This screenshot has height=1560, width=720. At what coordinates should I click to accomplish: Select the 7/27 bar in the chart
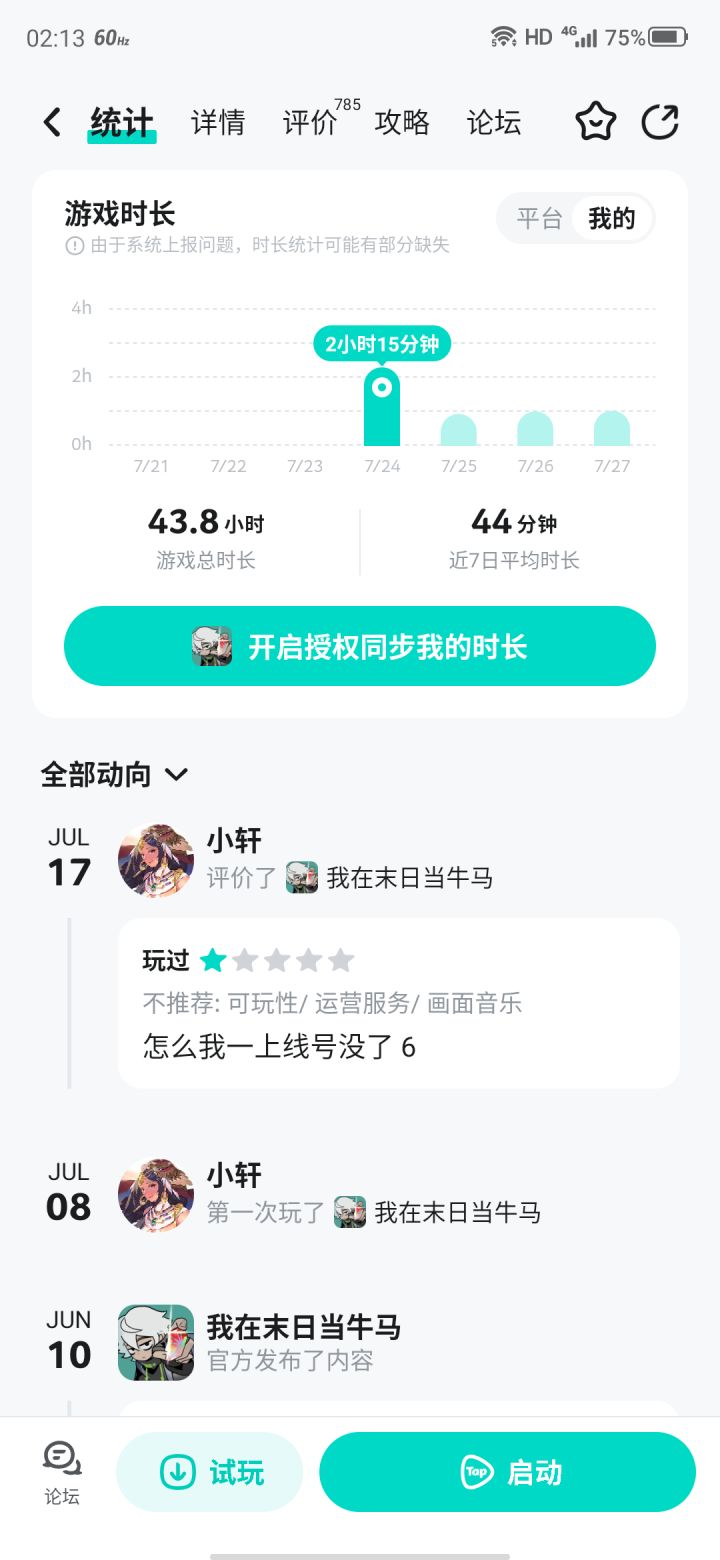point(612,429)
